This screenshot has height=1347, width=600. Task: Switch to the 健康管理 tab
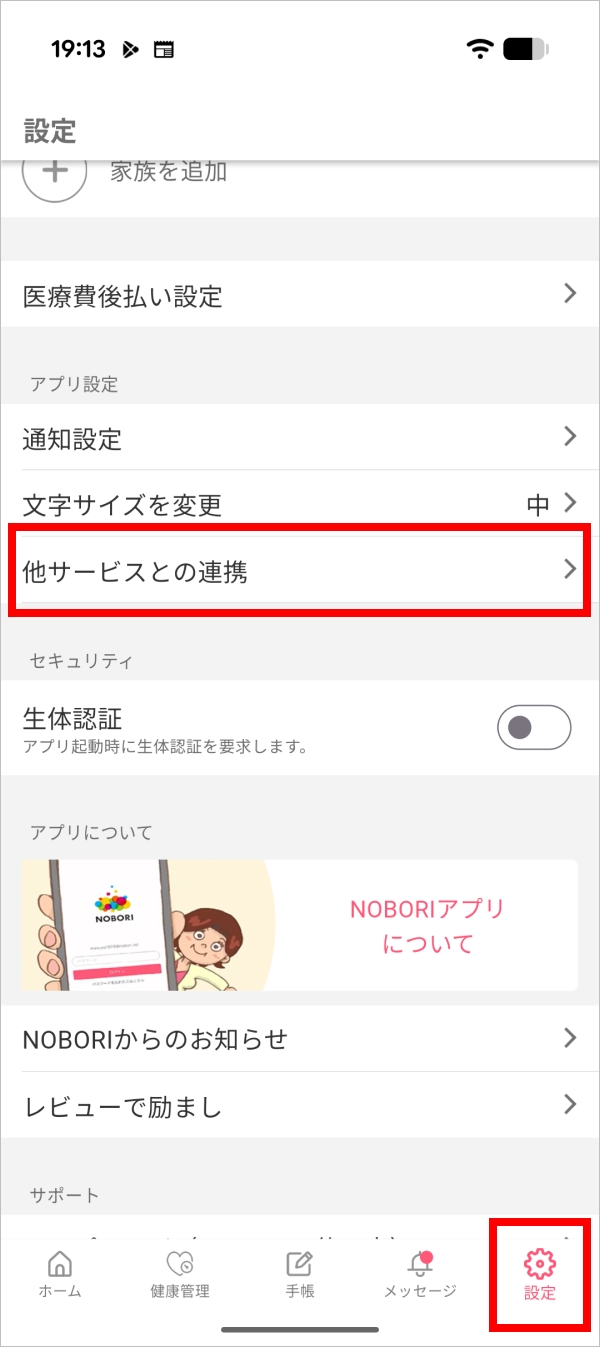(180, 1274)
